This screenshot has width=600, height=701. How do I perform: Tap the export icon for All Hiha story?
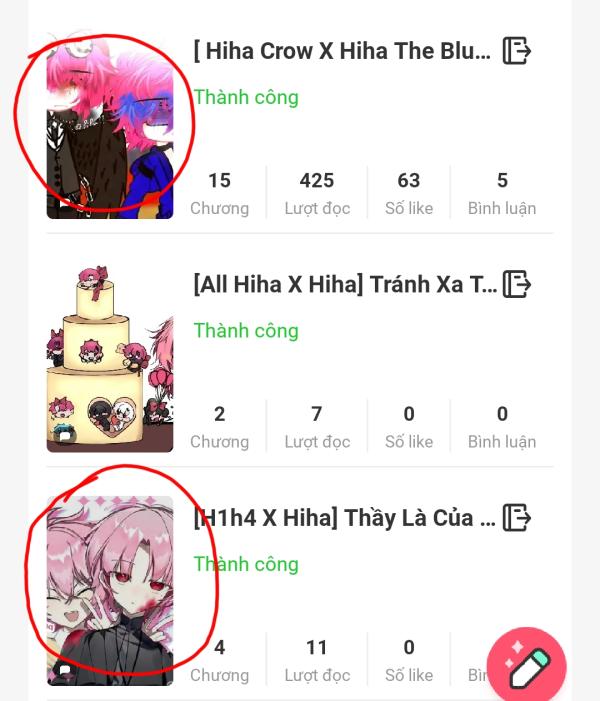coord(516,284)
